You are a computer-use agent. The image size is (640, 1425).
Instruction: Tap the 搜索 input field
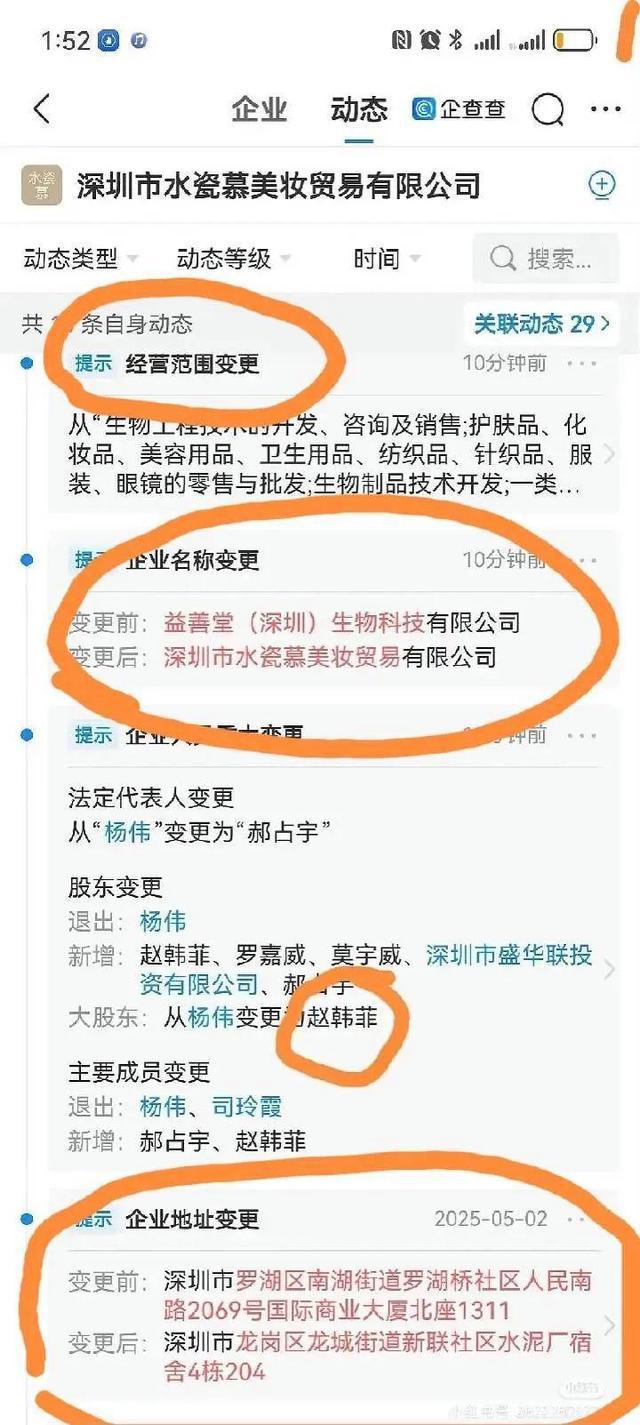click(x=545, y=259)
